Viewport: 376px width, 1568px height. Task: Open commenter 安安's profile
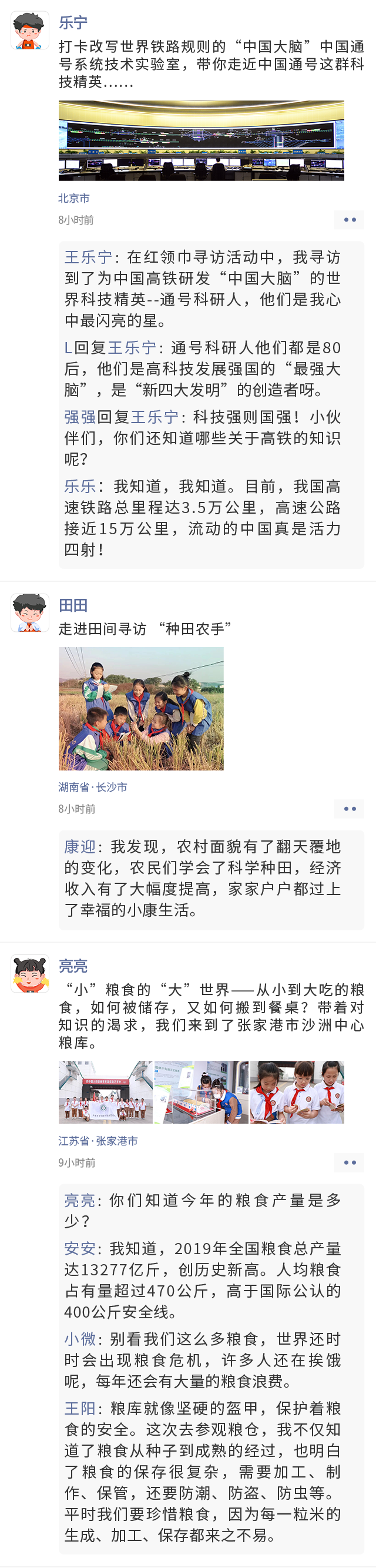coord(80,1248)
